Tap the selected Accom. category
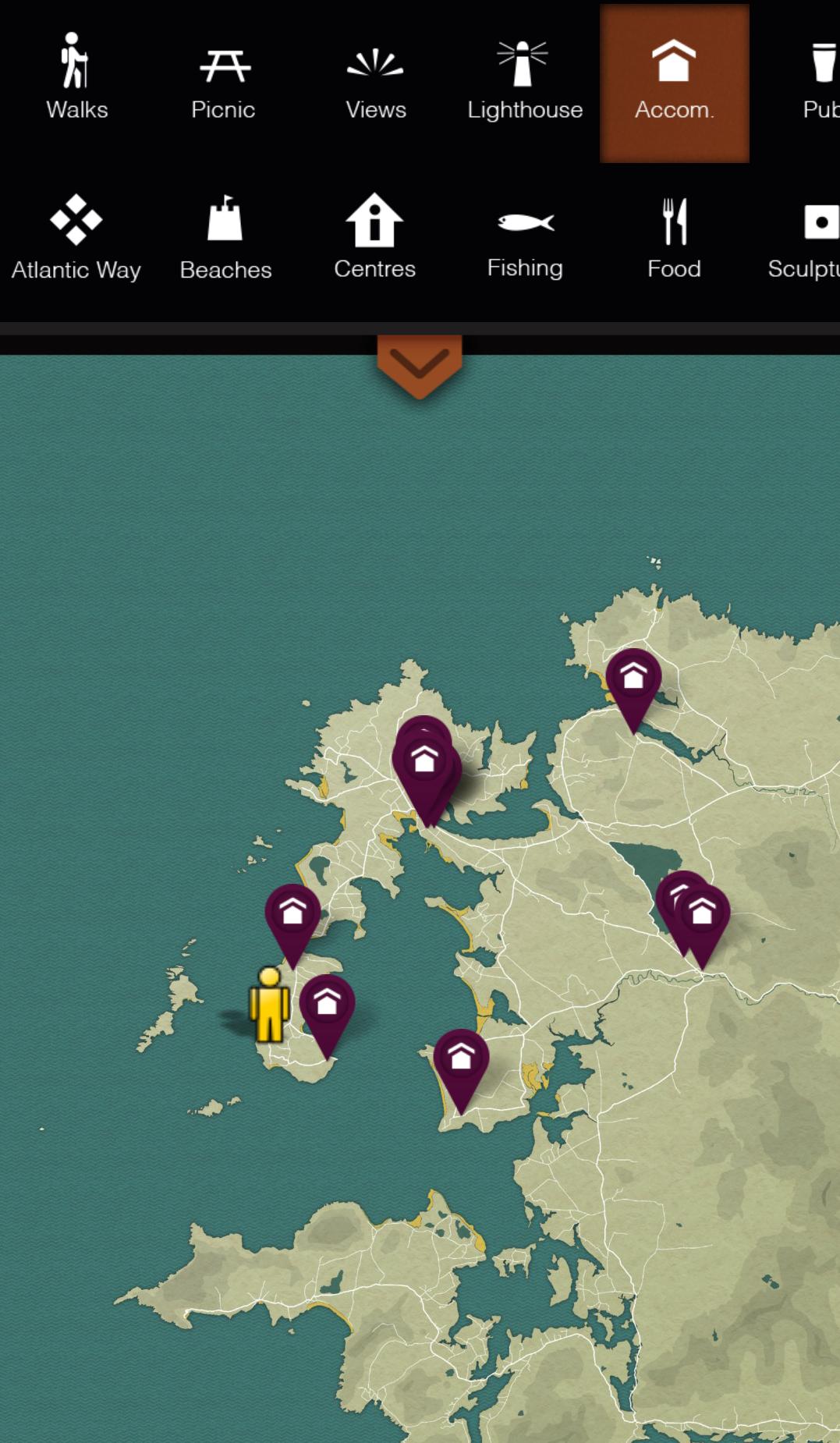The height and width of the screenshot is (1443, 840). tap(674, 82)
